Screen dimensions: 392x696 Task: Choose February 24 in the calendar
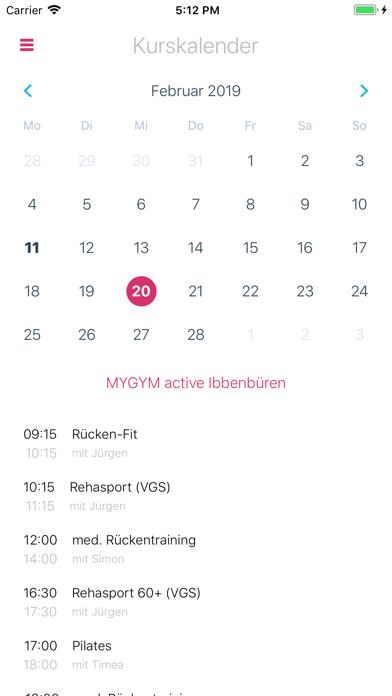tap(360, 291)
